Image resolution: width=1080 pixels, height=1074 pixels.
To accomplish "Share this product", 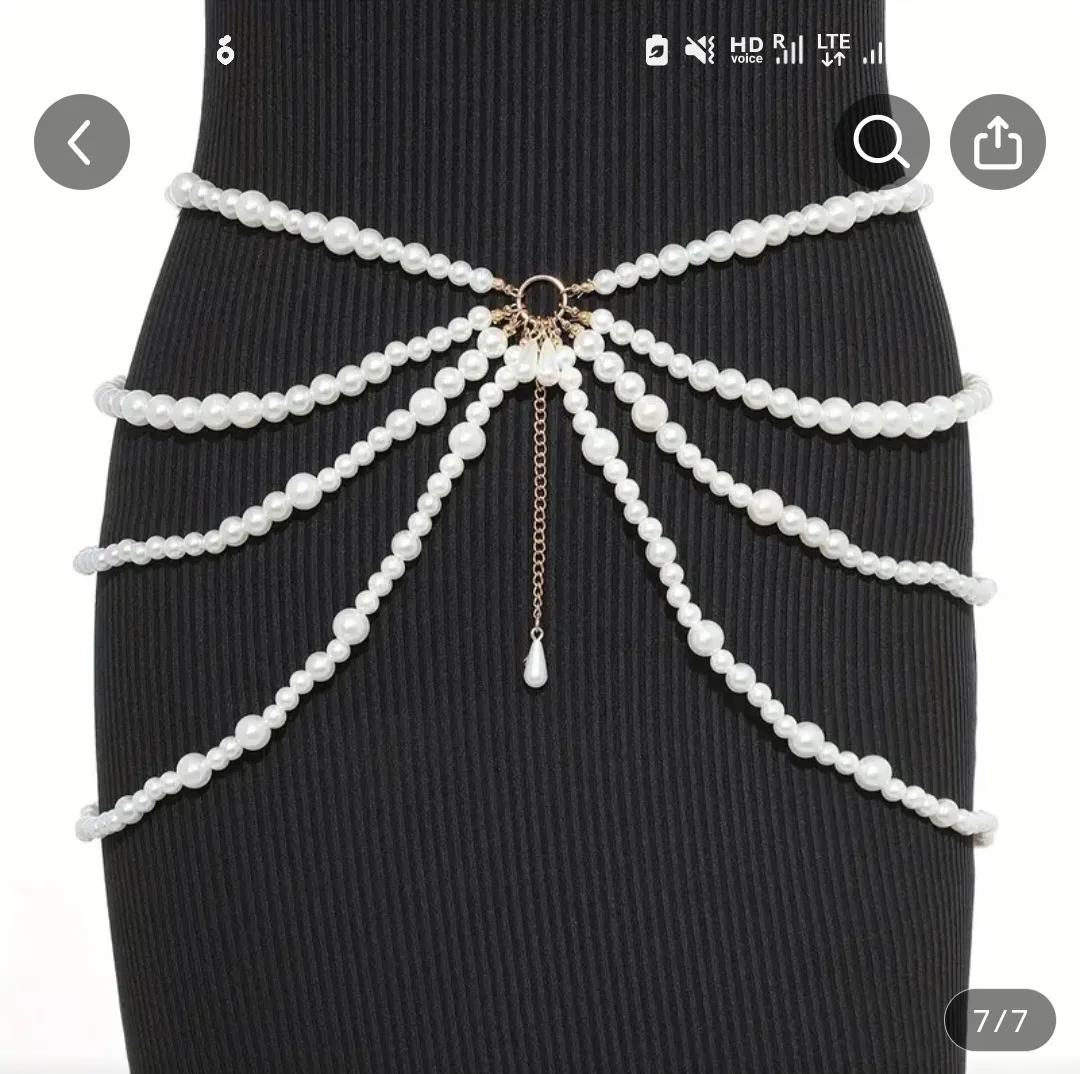I will point(997,142).
